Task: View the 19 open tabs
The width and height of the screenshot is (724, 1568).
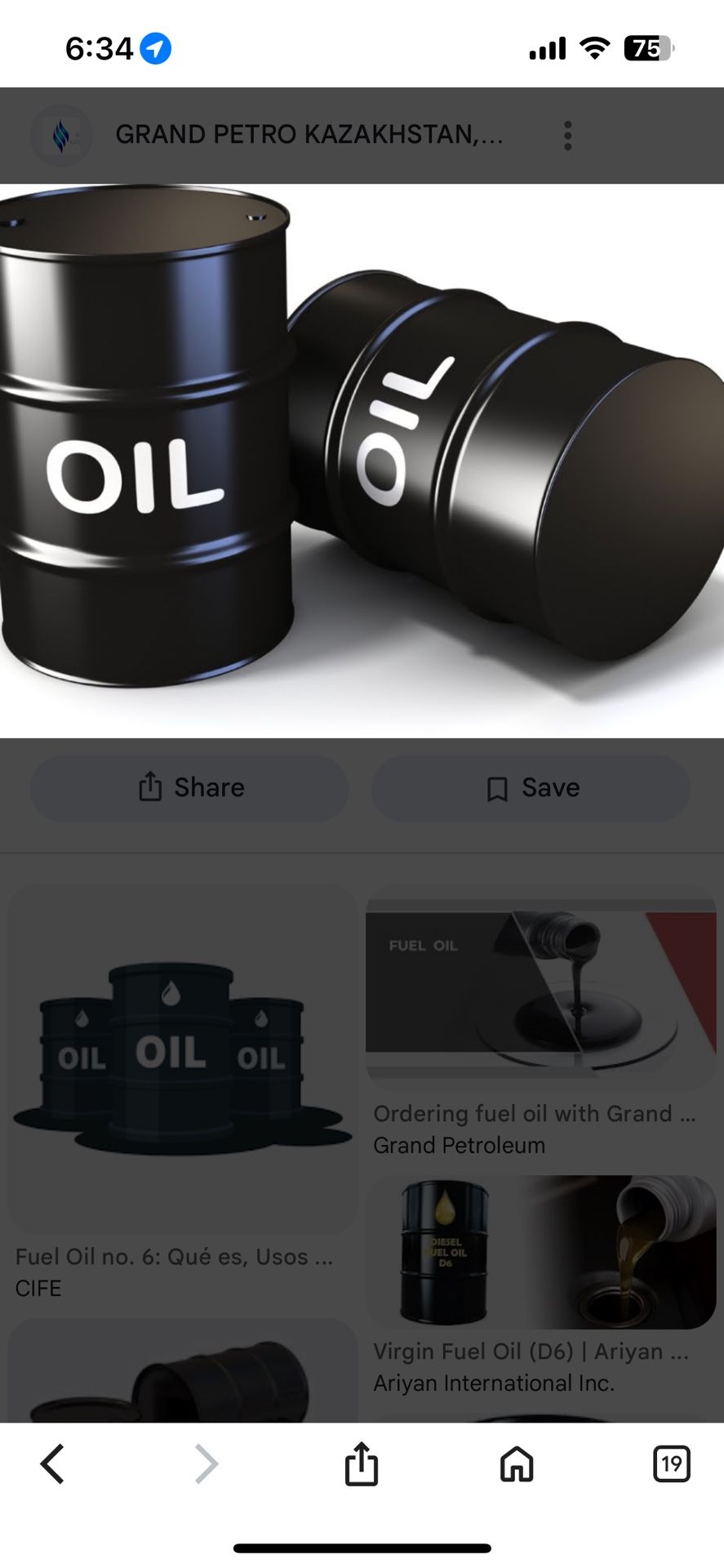Action: coord(672,1463)
